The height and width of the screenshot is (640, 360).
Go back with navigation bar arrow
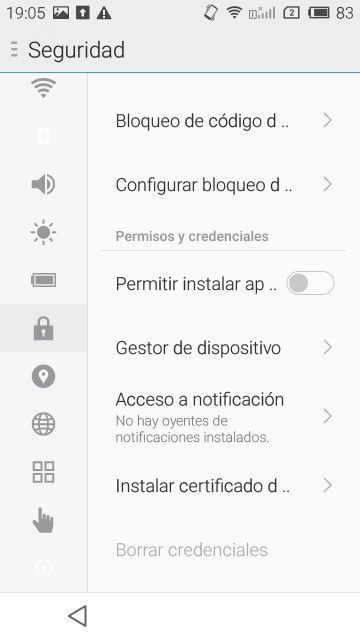click(78, 616)
